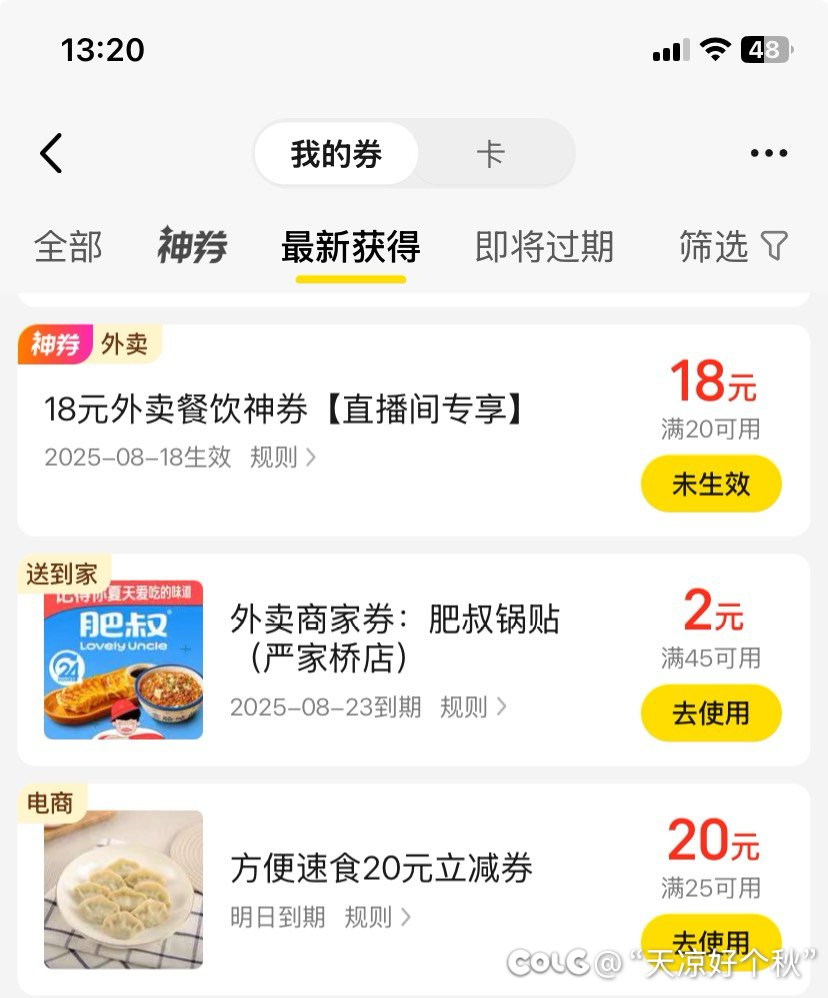The height and width of the screenshot is (998, 828).
Task: Go back using the top-left arrow
Action: (x=52, y=154)
